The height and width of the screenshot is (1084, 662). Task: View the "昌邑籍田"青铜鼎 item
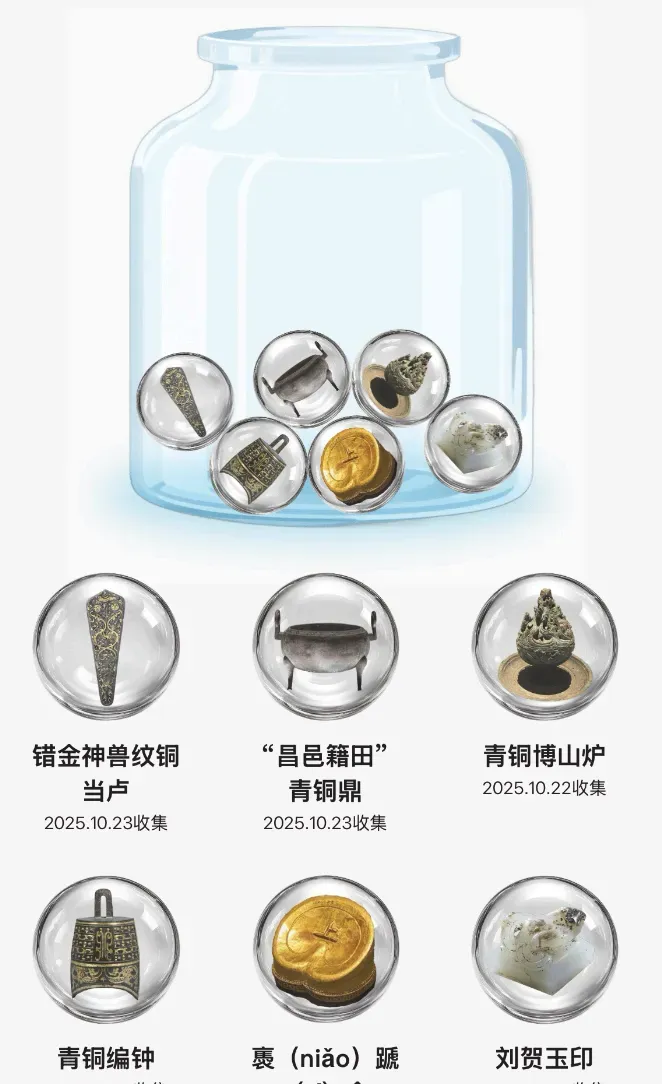pyautogui.click(x=325, y=646)
